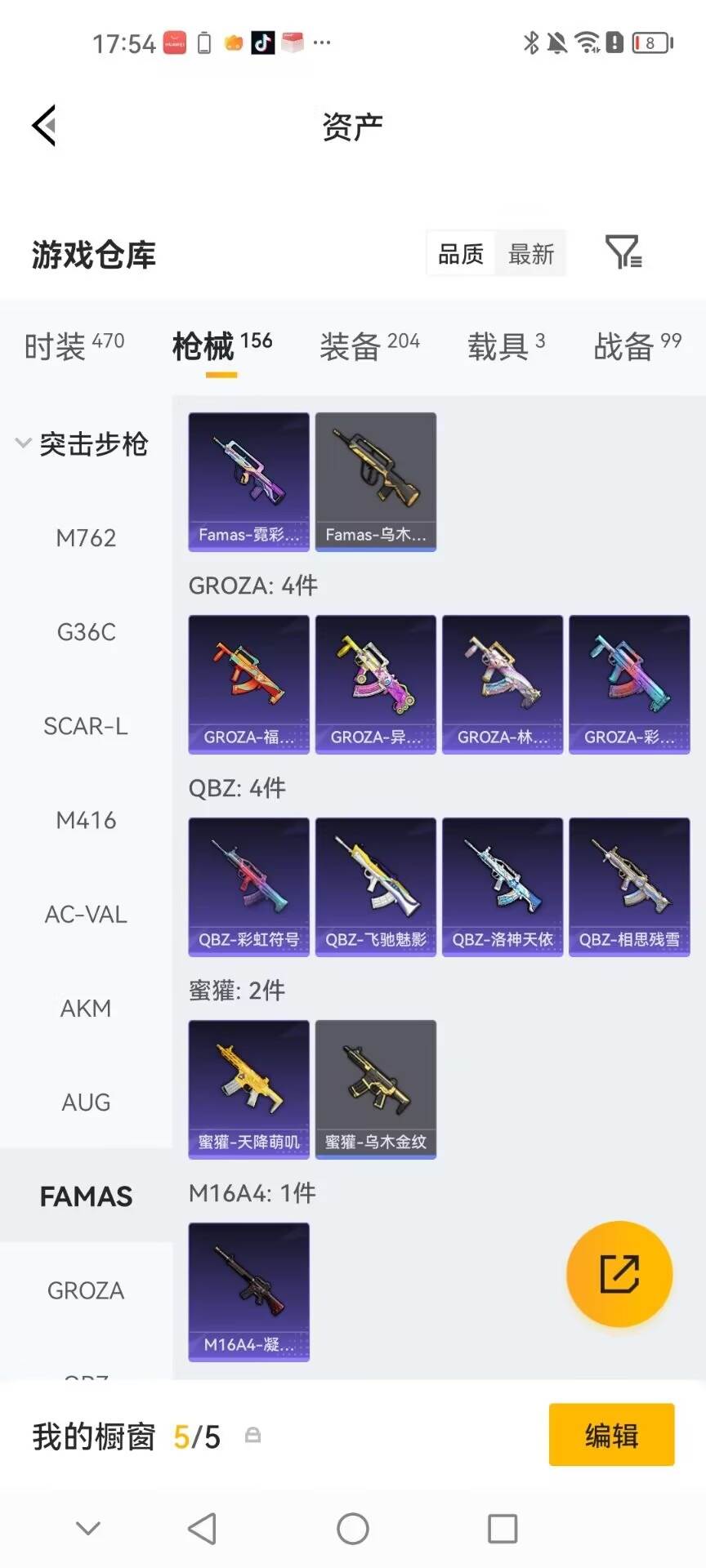Tap the system home button
This screenshot has height=1568, width=706.
(x=353, y=1529)
